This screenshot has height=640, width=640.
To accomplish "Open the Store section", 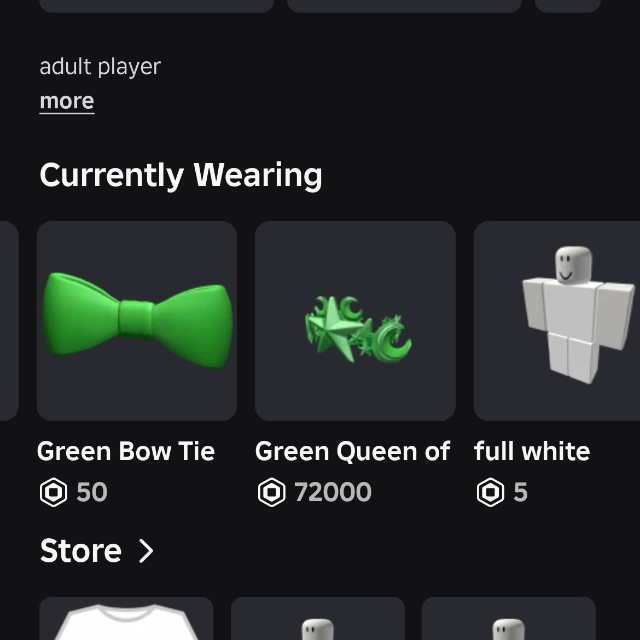I will pos(97,551).
